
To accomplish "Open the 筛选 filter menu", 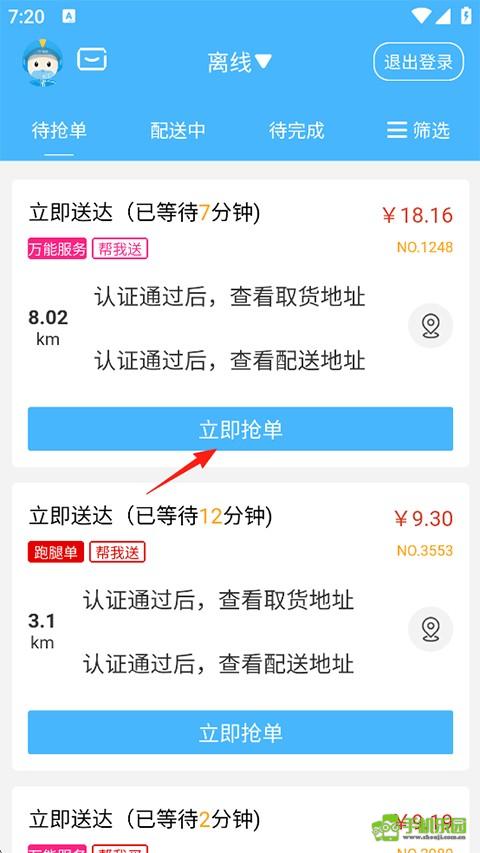I will pos(419,131).
